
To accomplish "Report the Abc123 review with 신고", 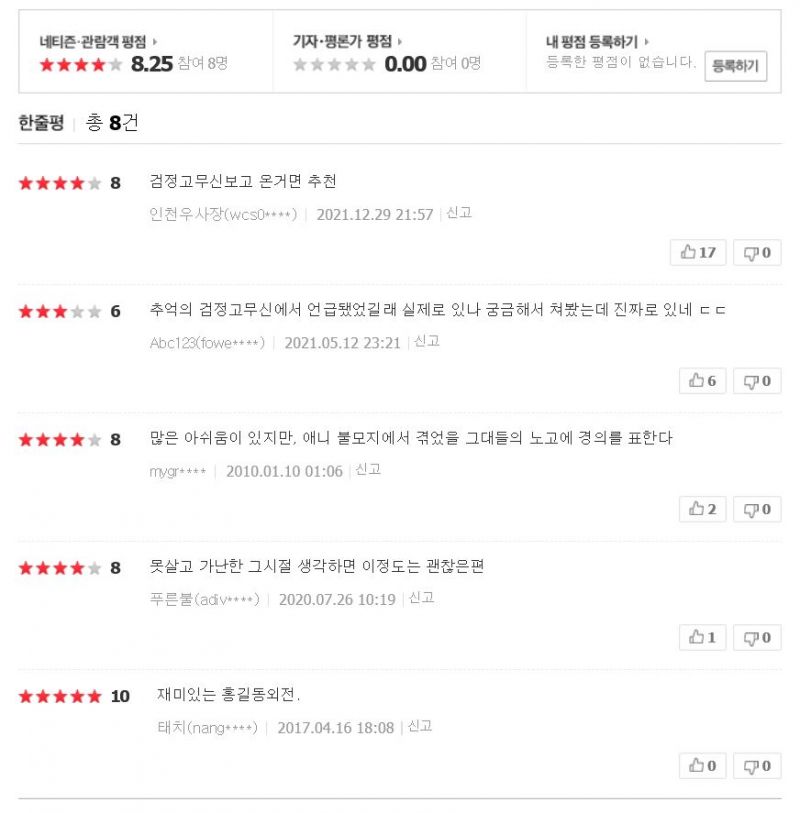I will (427, 341).
